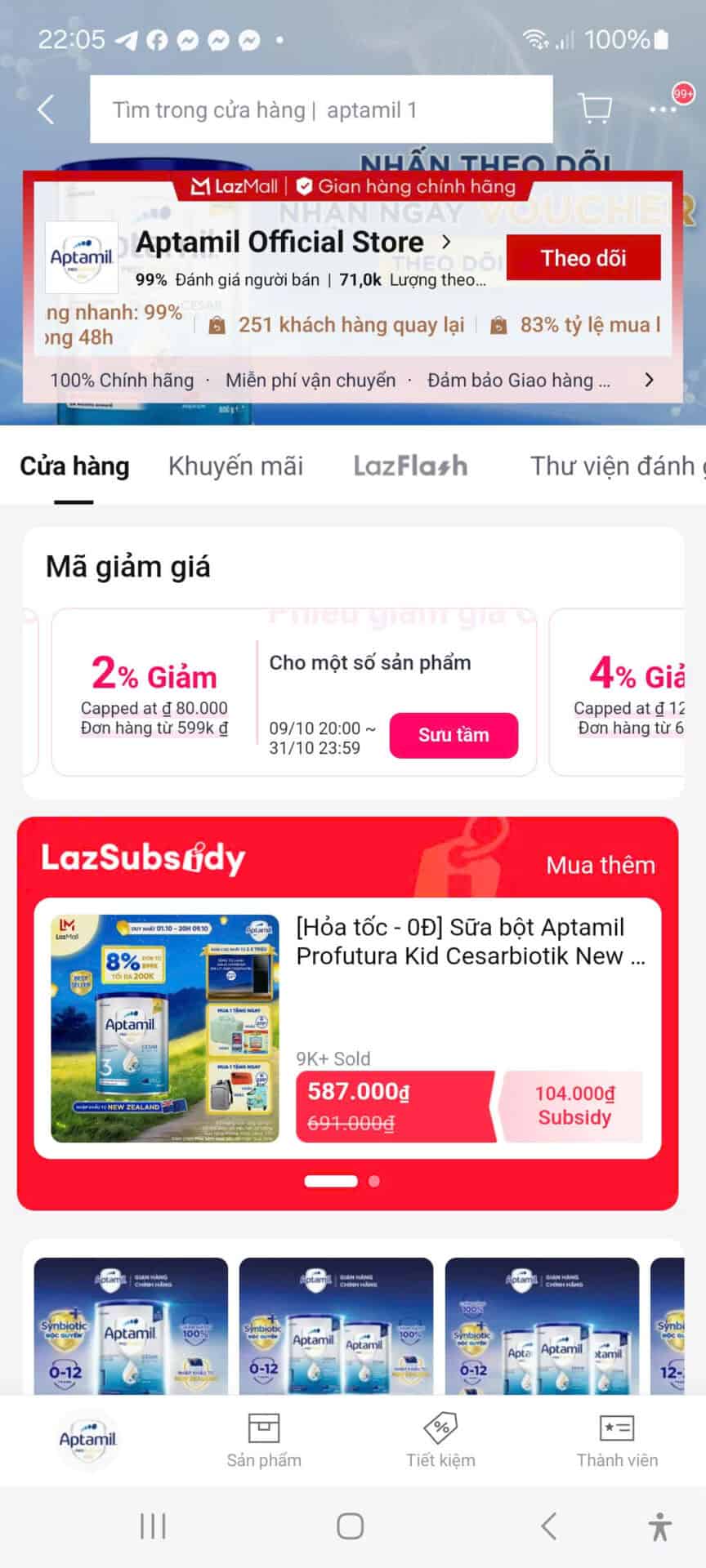Viewport: 706px width, 1568px height.
Task: Open the LazFlash tab
Action: point(411,465)
